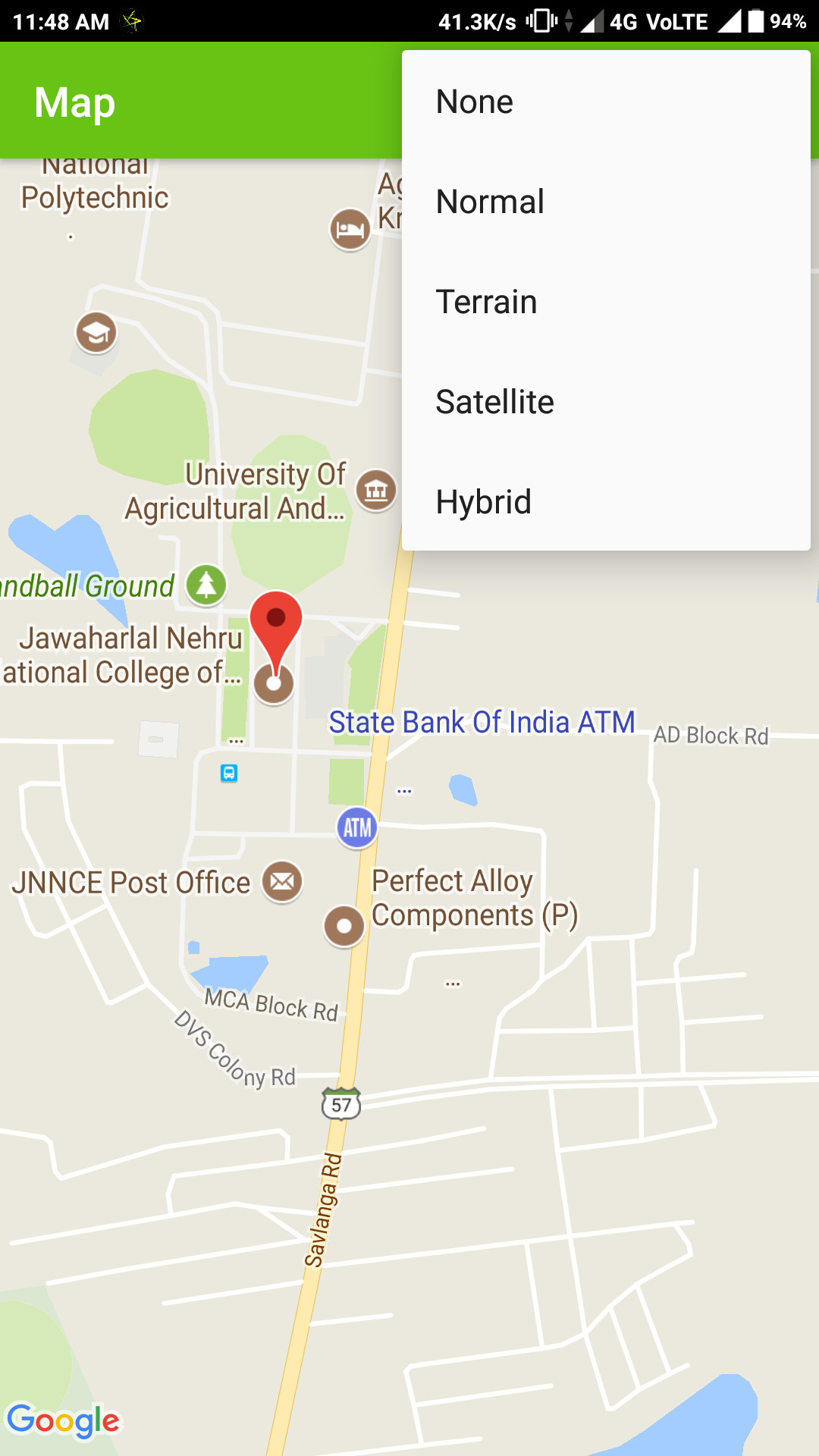Tap the blue bus stop icon
This screenshot has height=1456, width=819.
[x=229, y=773]
